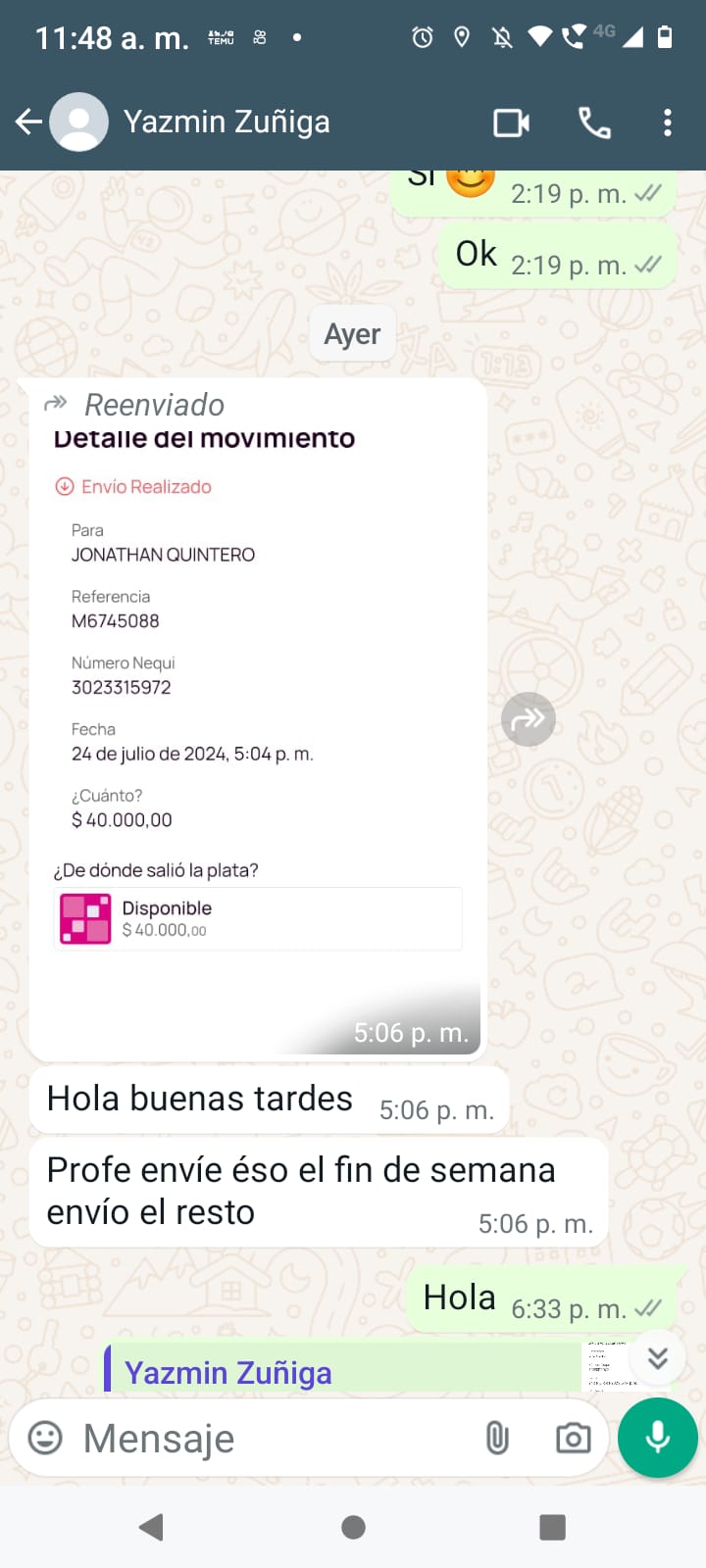Image resolution: width=706 pixels, height=1568 pixels.
Task: Open the emoji picker
Action: 45,1438
